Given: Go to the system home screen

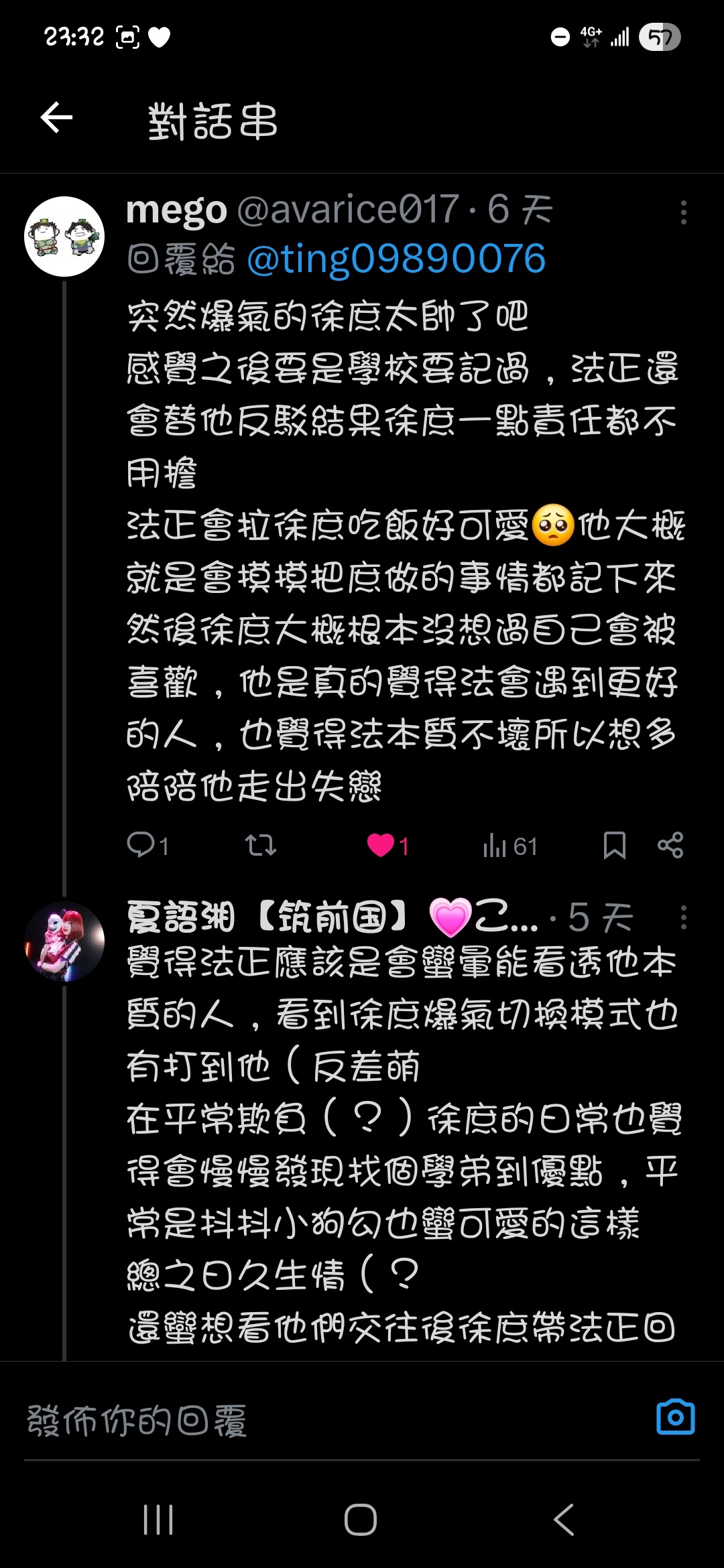Looking at the screenshot, I should pos(361,1520).
